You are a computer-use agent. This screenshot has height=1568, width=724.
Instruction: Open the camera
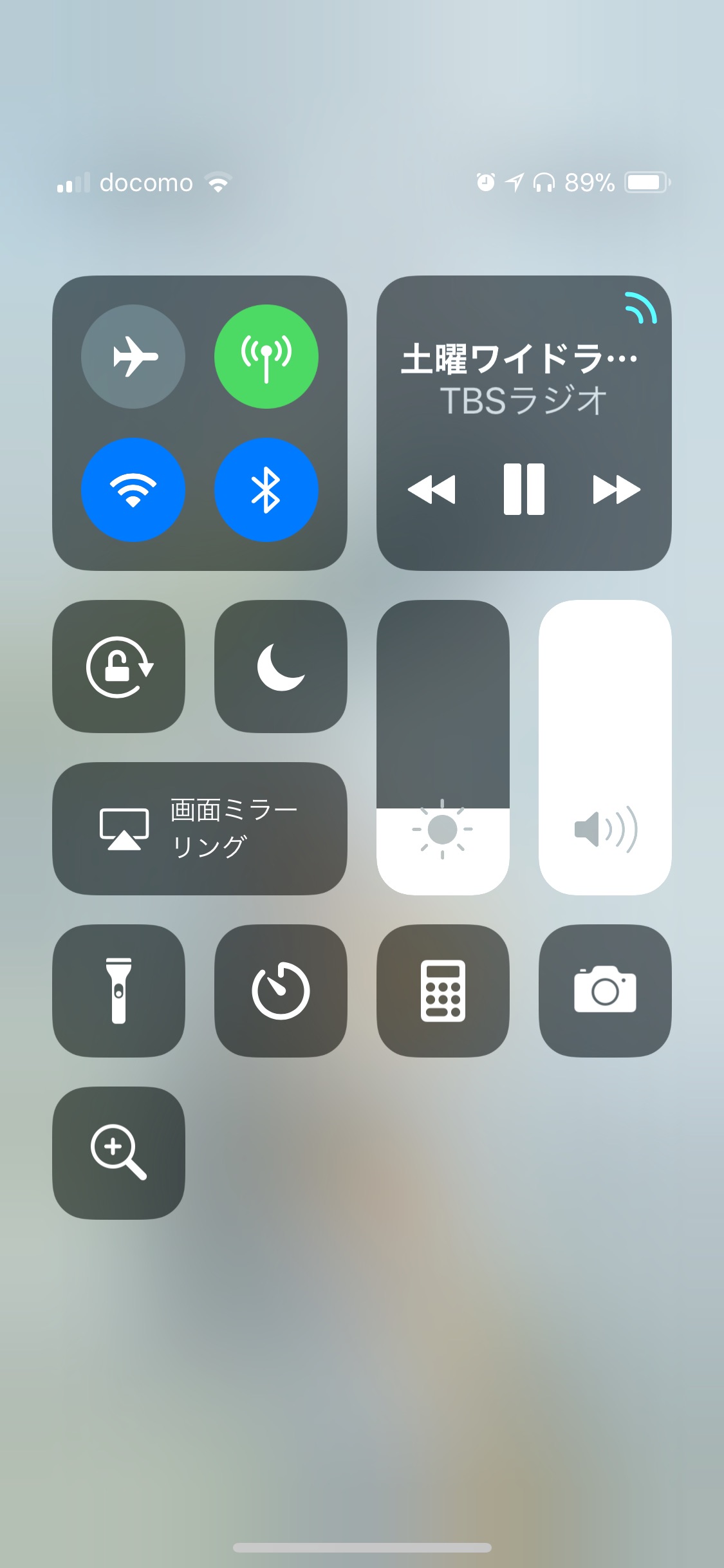click(x=605, y=991)
